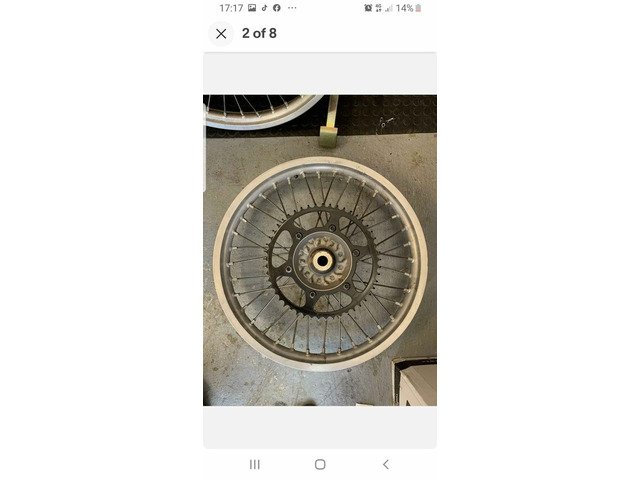Tap the wheel photo to toggle fullscreen
The width and height of the screenshot is (640, 480).
tap(320, 250)
